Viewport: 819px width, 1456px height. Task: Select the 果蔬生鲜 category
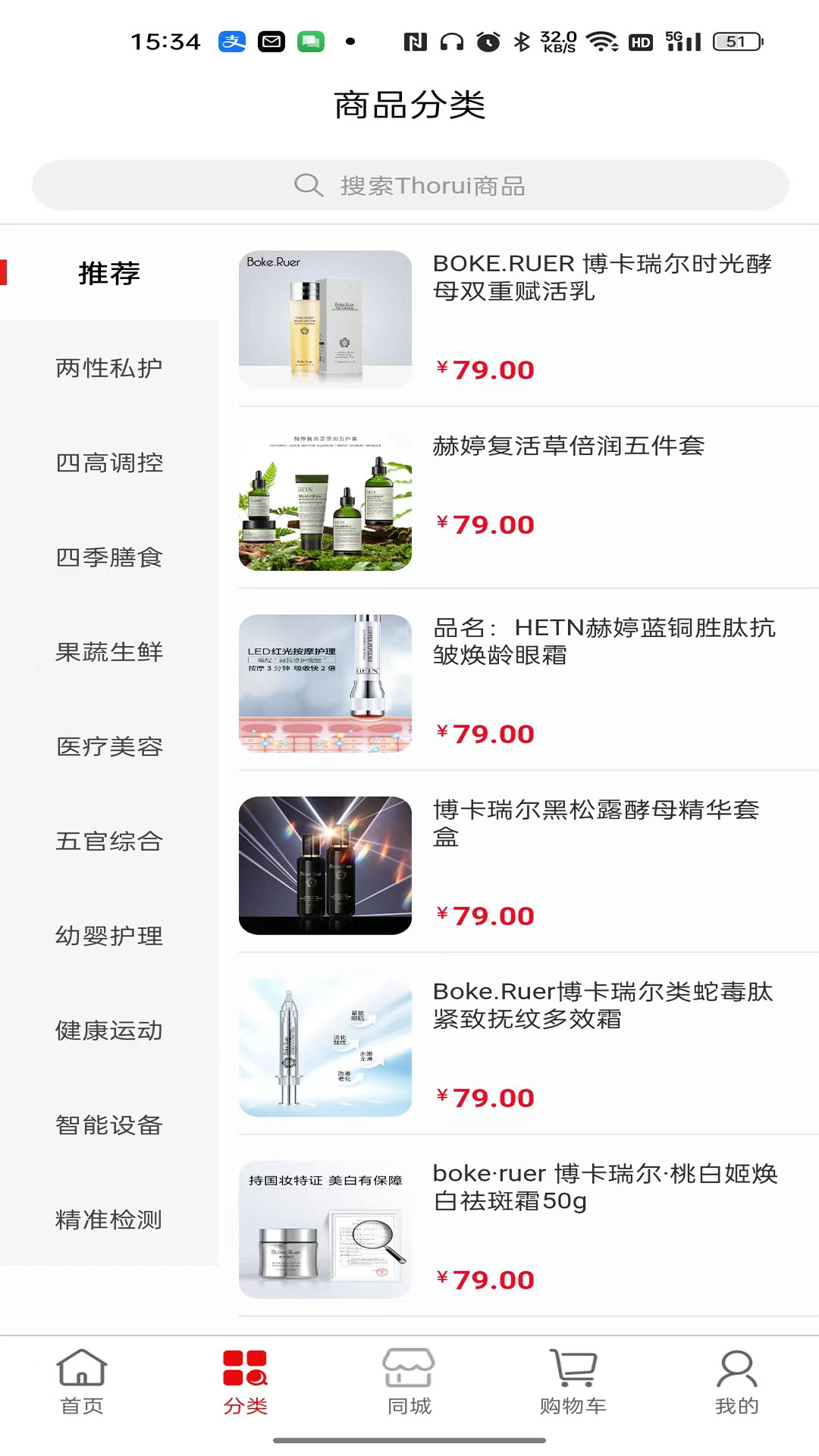click(108, 651)
